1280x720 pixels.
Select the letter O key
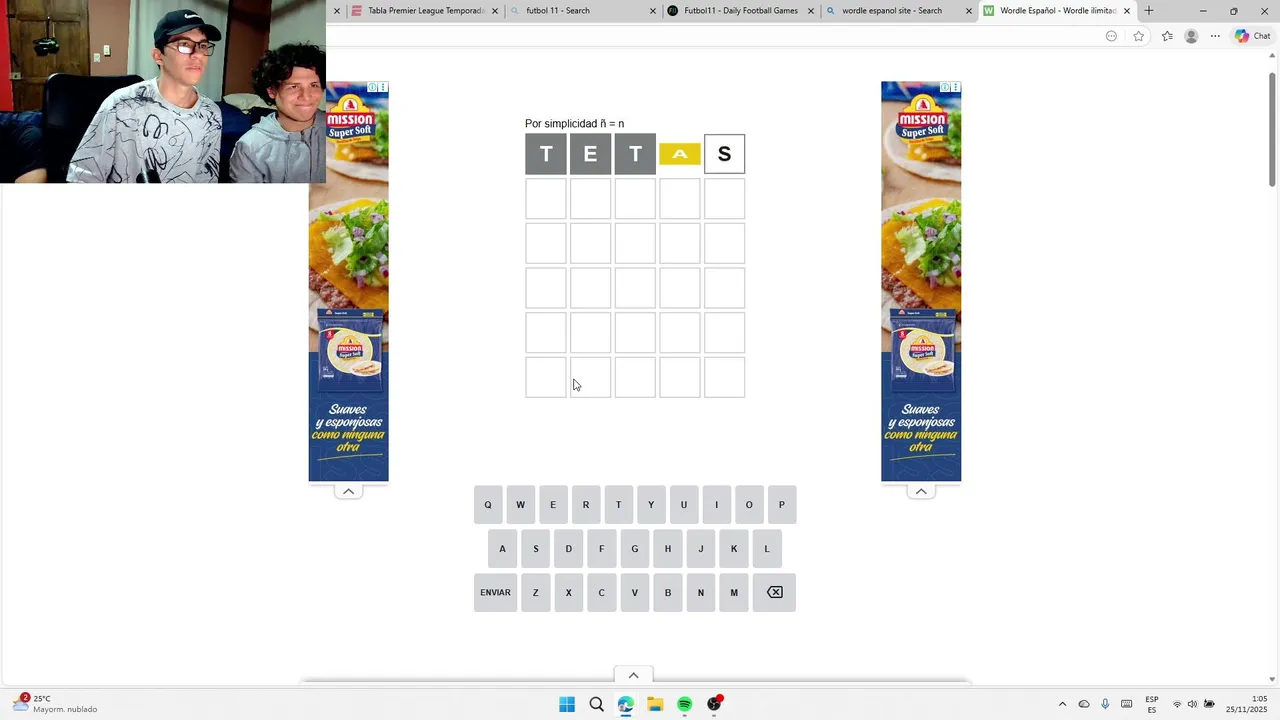click(x=749, y=505)
